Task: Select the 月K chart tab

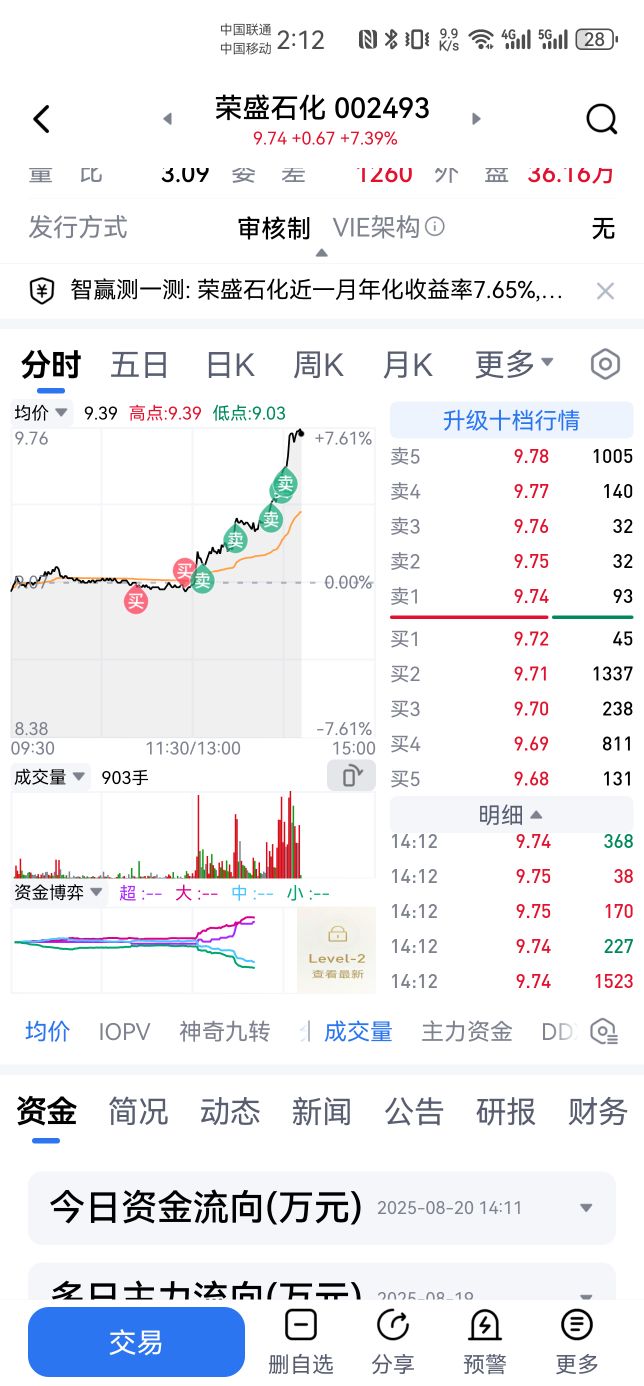Action: (x=408, y=365)
